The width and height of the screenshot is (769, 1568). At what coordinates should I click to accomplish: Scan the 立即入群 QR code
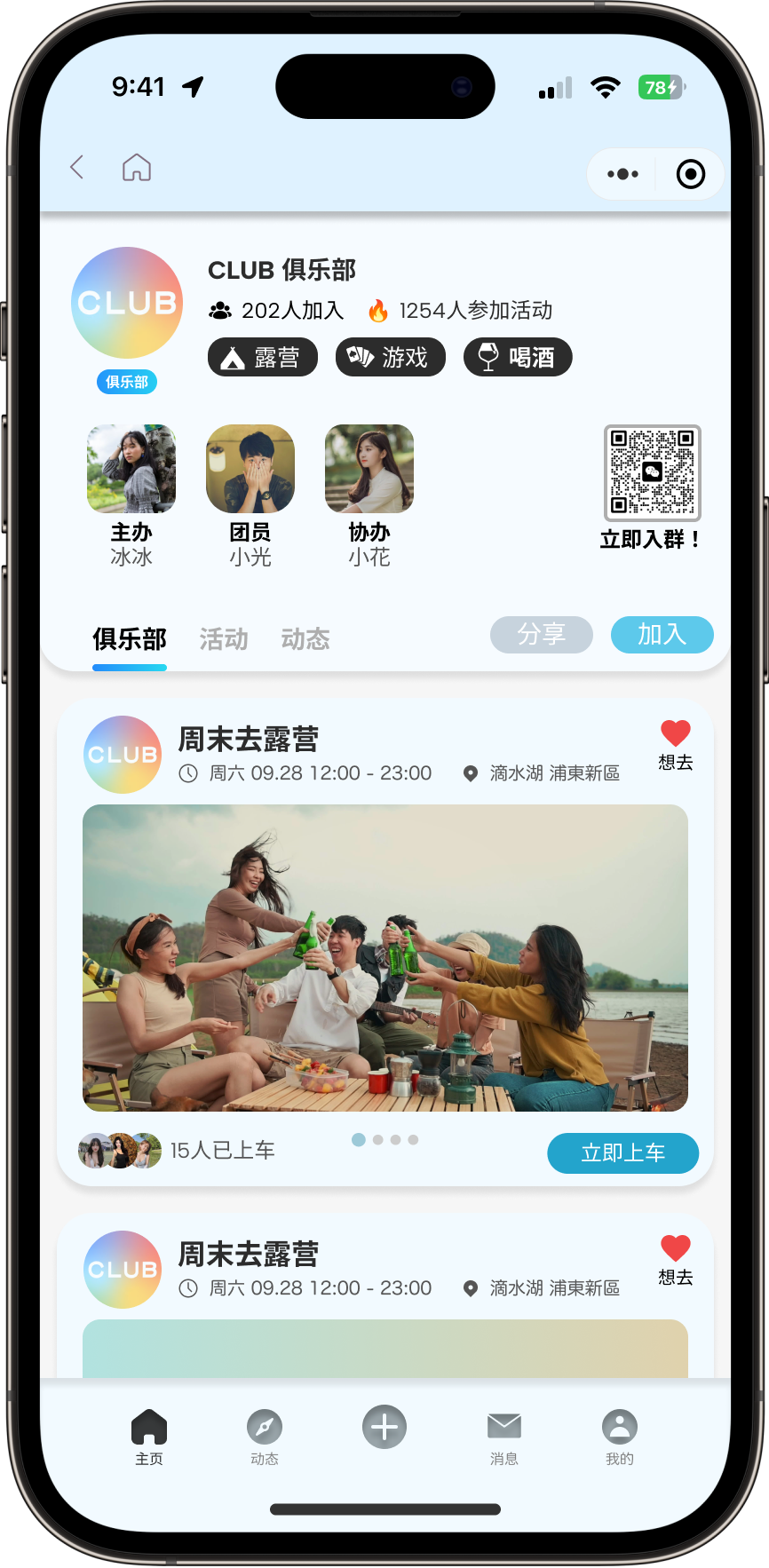coord(653,473)
